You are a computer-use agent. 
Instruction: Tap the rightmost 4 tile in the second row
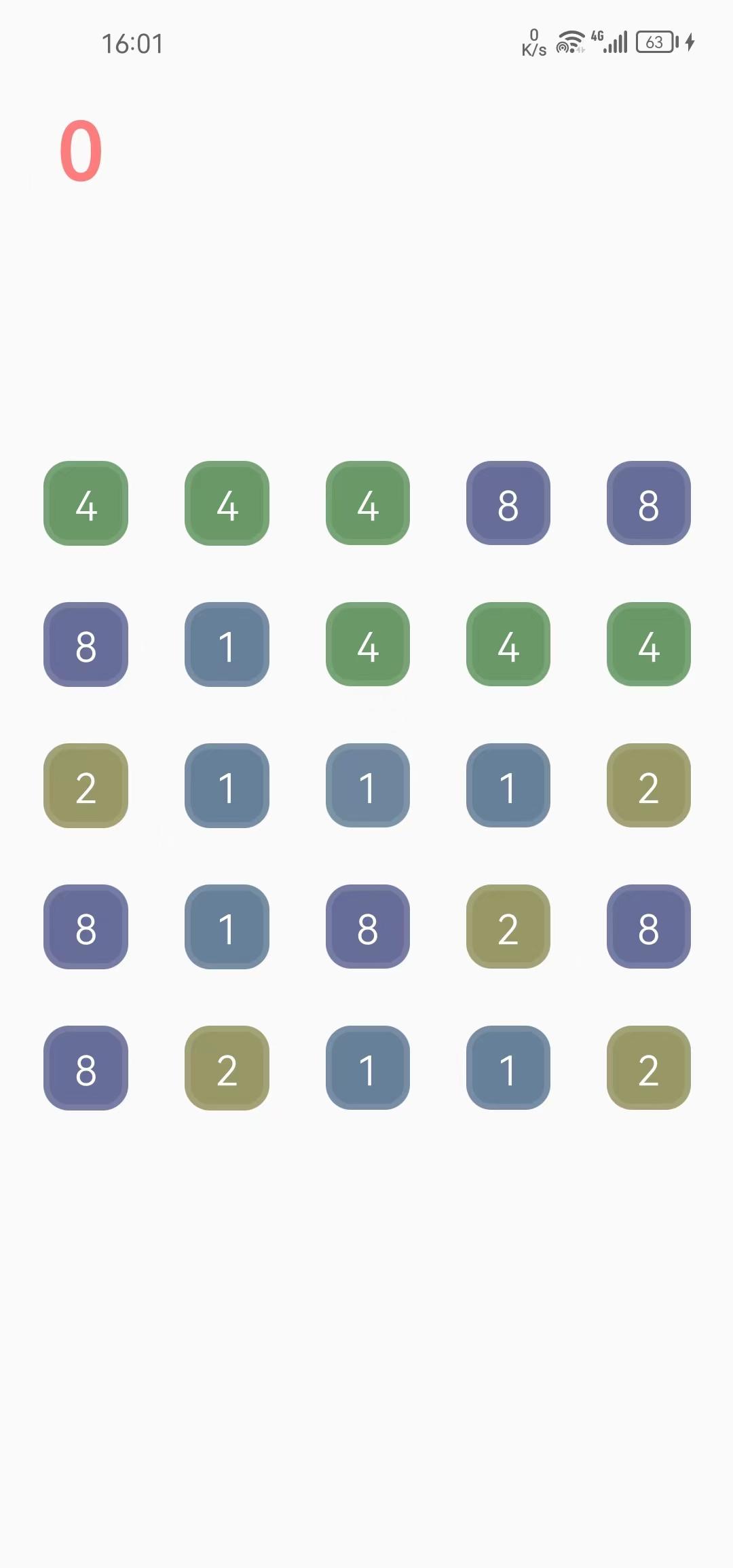648,644
